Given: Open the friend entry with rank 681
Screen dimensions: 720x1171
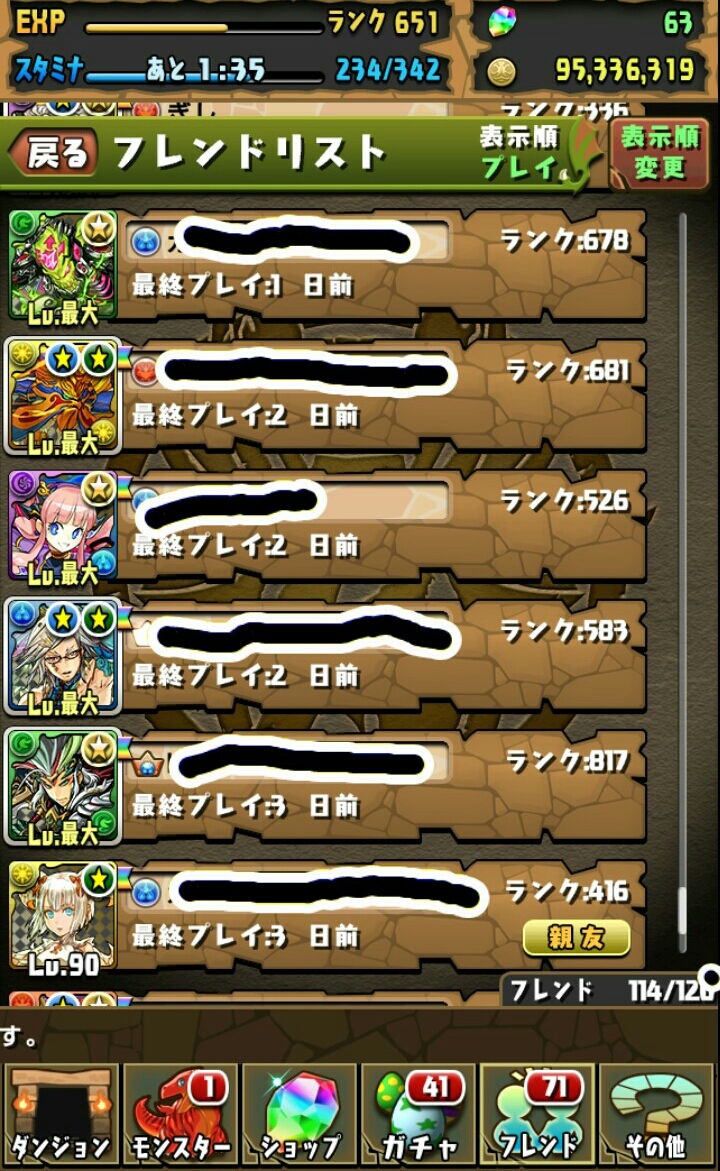Looking at the screenshot, I should [x=326, y=396].
